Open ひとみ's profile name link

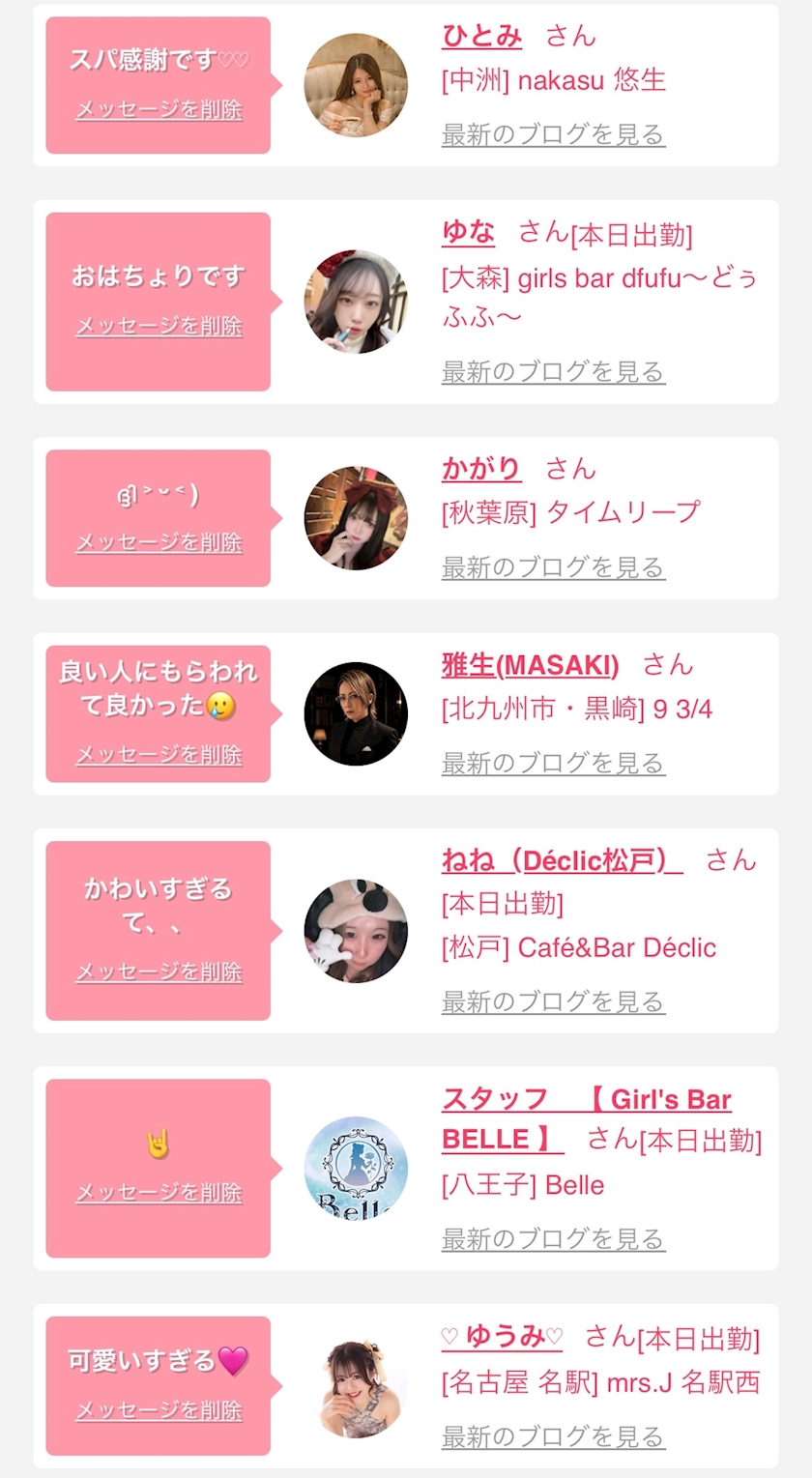(x=481, y=37)
